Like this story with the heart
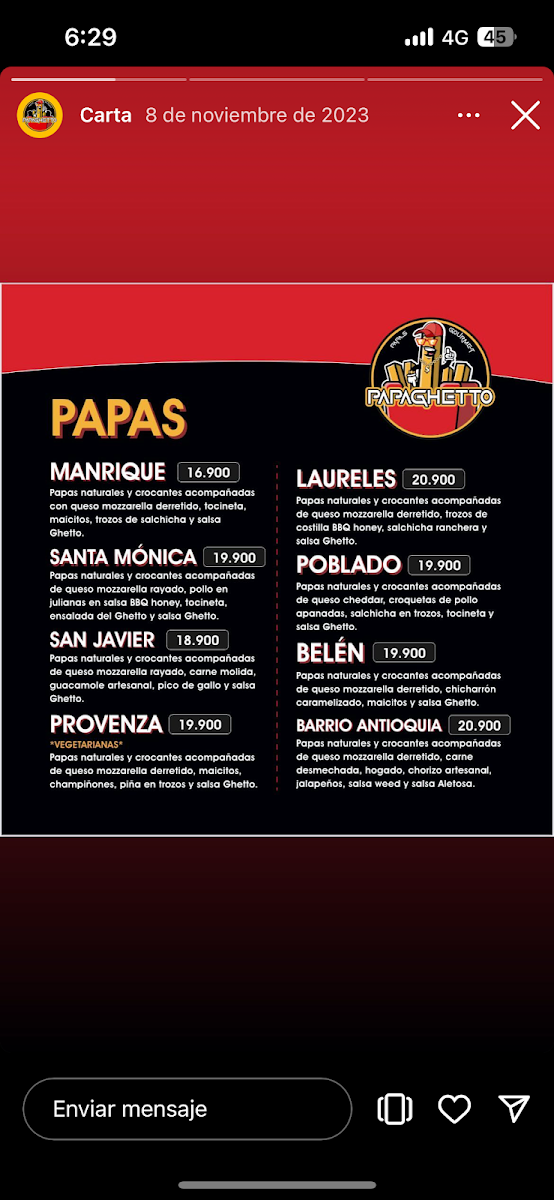Screen dimensions: 554x1200 (x=455, y=1108)
